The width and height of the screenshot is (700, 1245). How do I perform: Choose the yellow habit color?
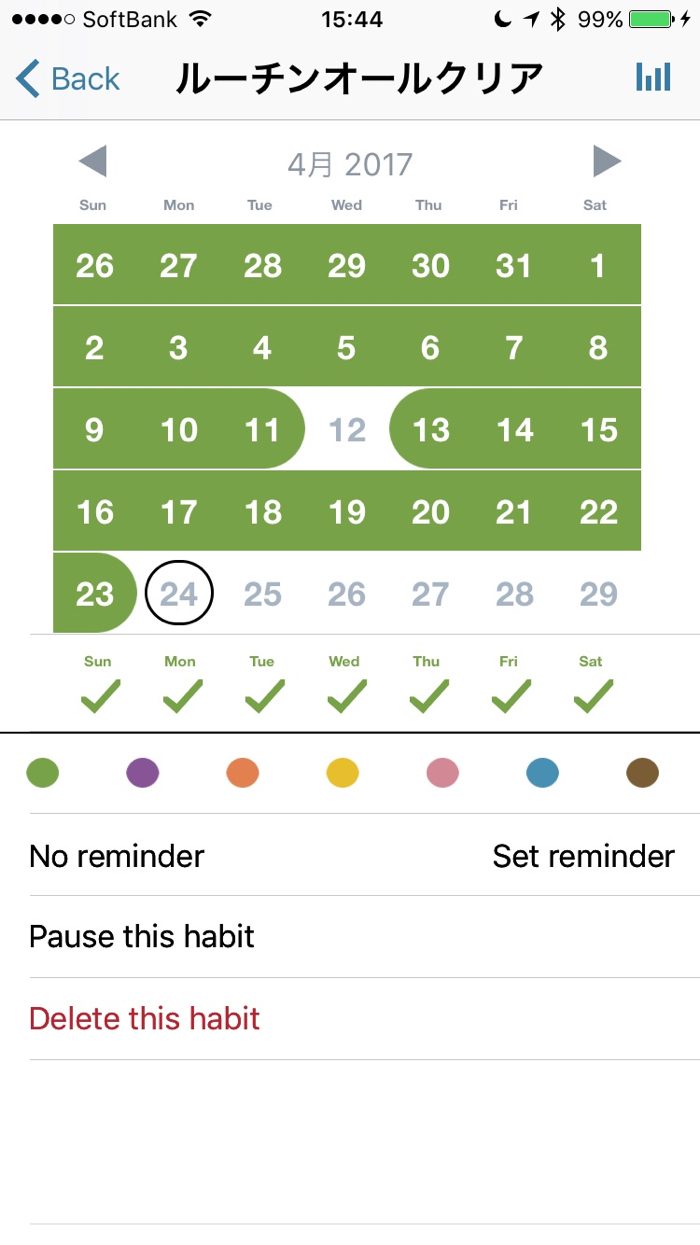(343, 772)
